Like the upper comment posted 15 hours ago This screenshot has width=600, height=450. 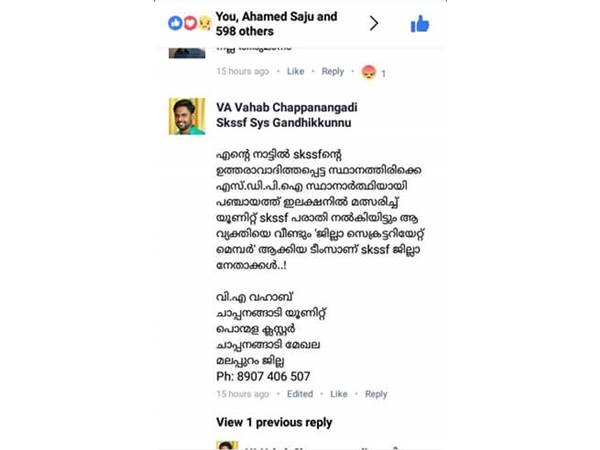[295, 71]
